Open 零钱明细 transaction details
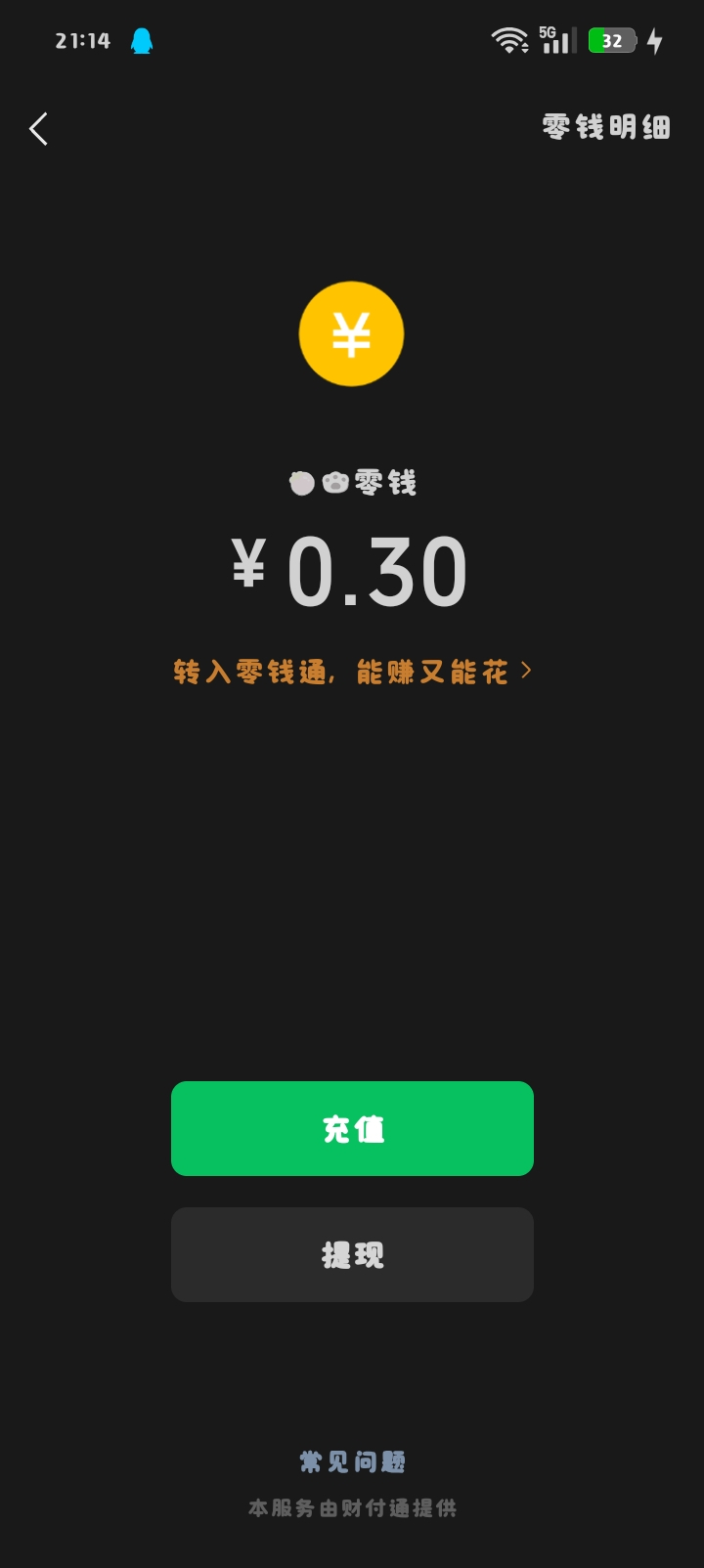 click(x=606, y=127)
